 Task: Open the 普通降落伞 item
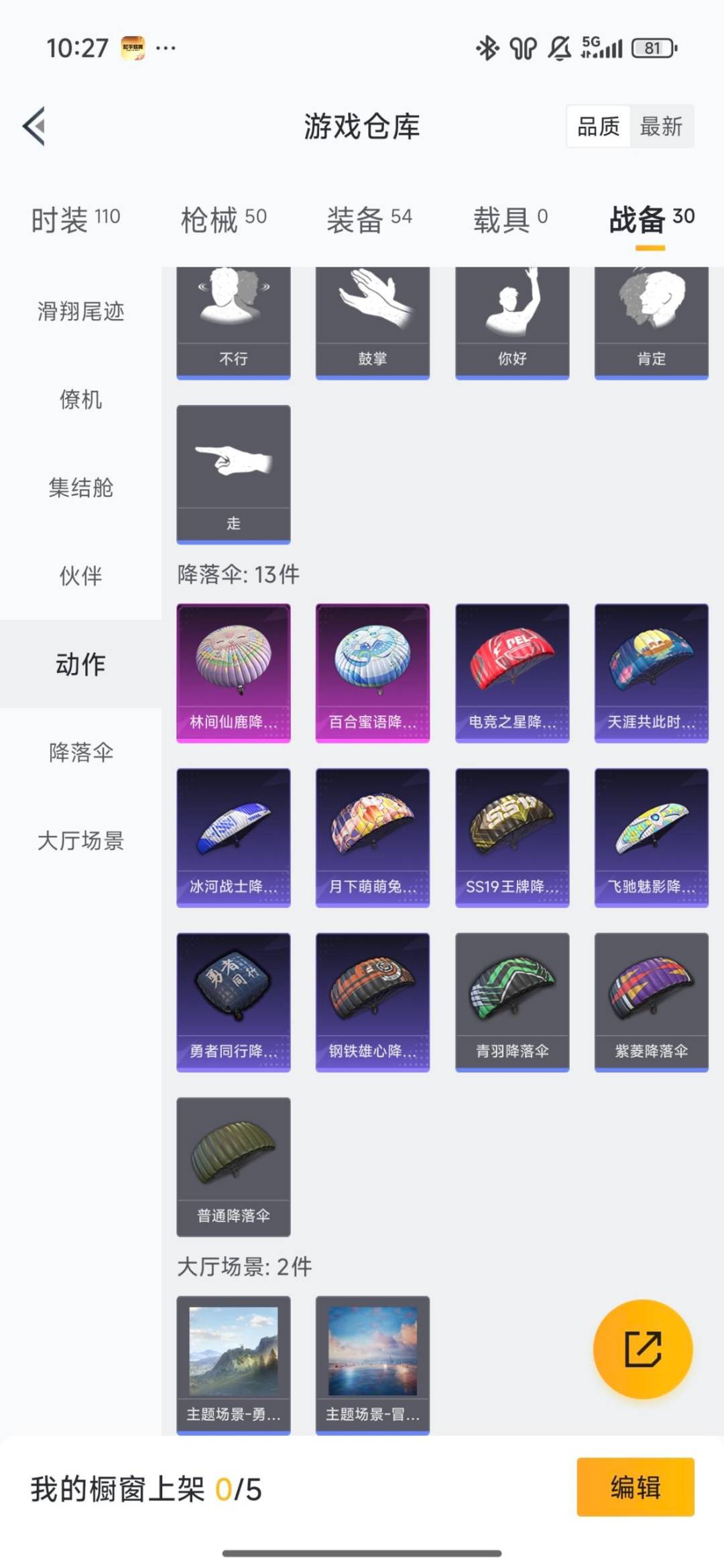[x=233, y=1166]
